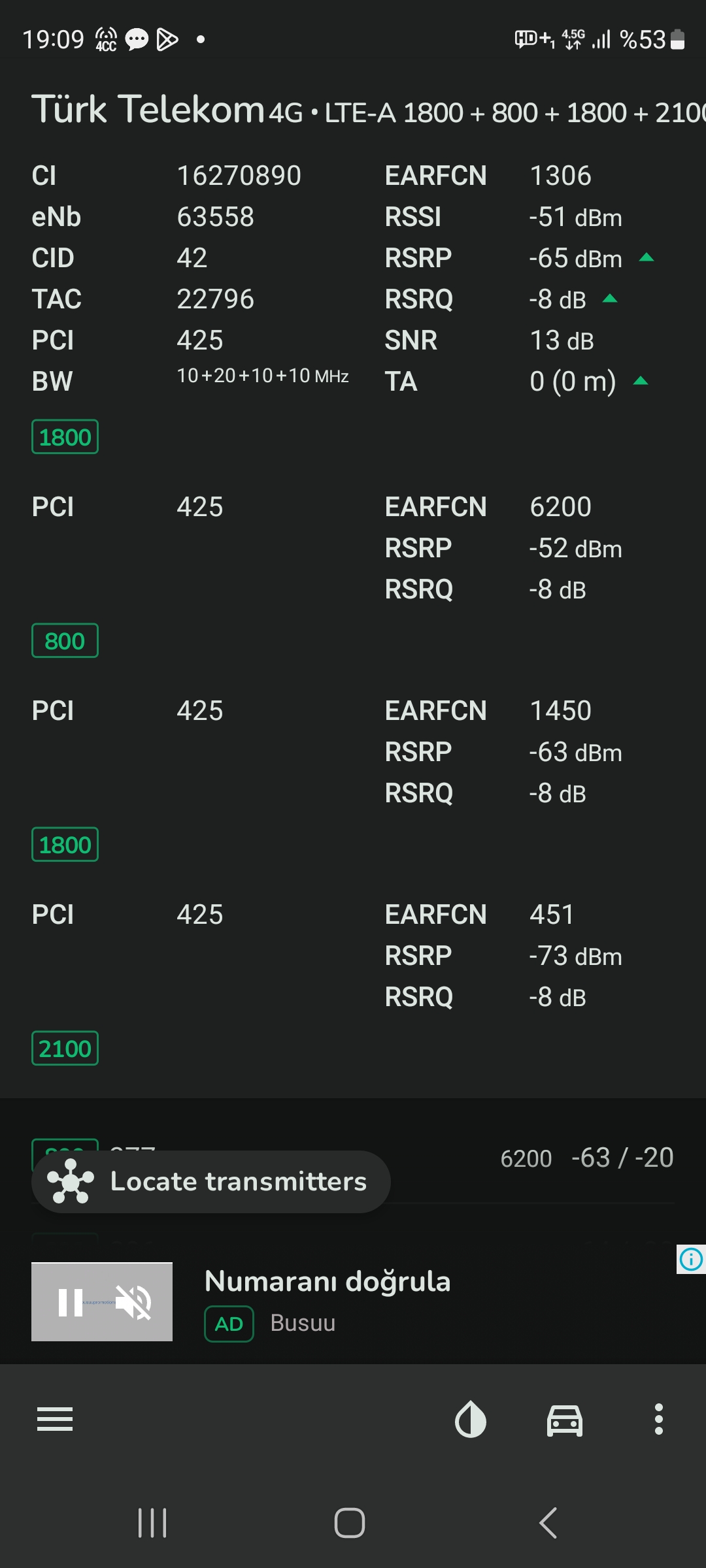Open the ad info icon

coord(691,1259)
